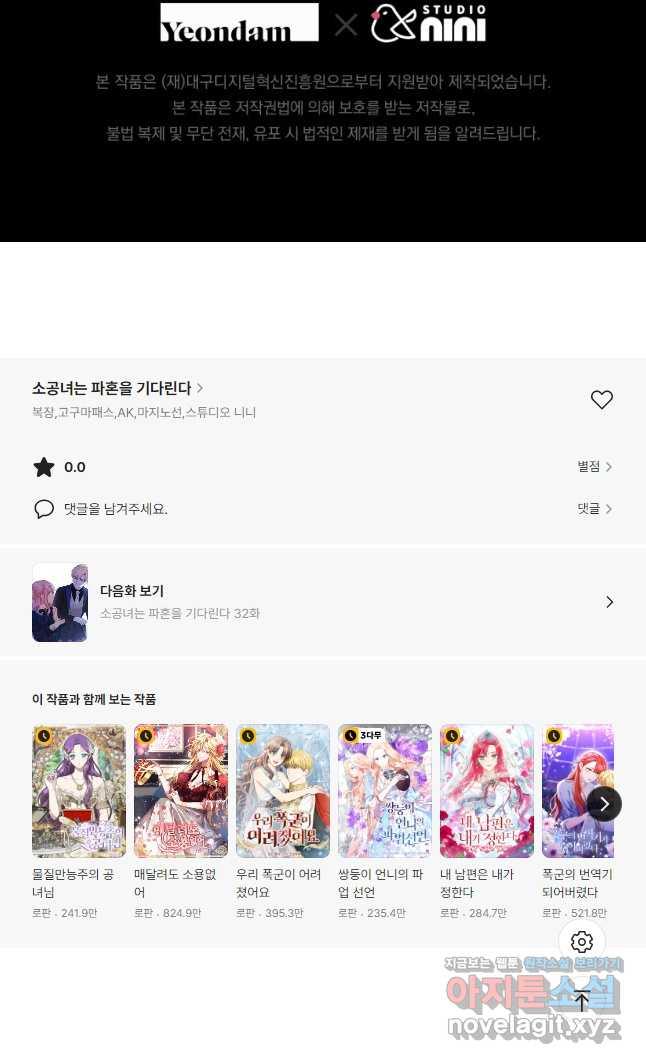646x1064 pixels.
Task: Like this series with the heart icon
Action: [x=601, y=400]
